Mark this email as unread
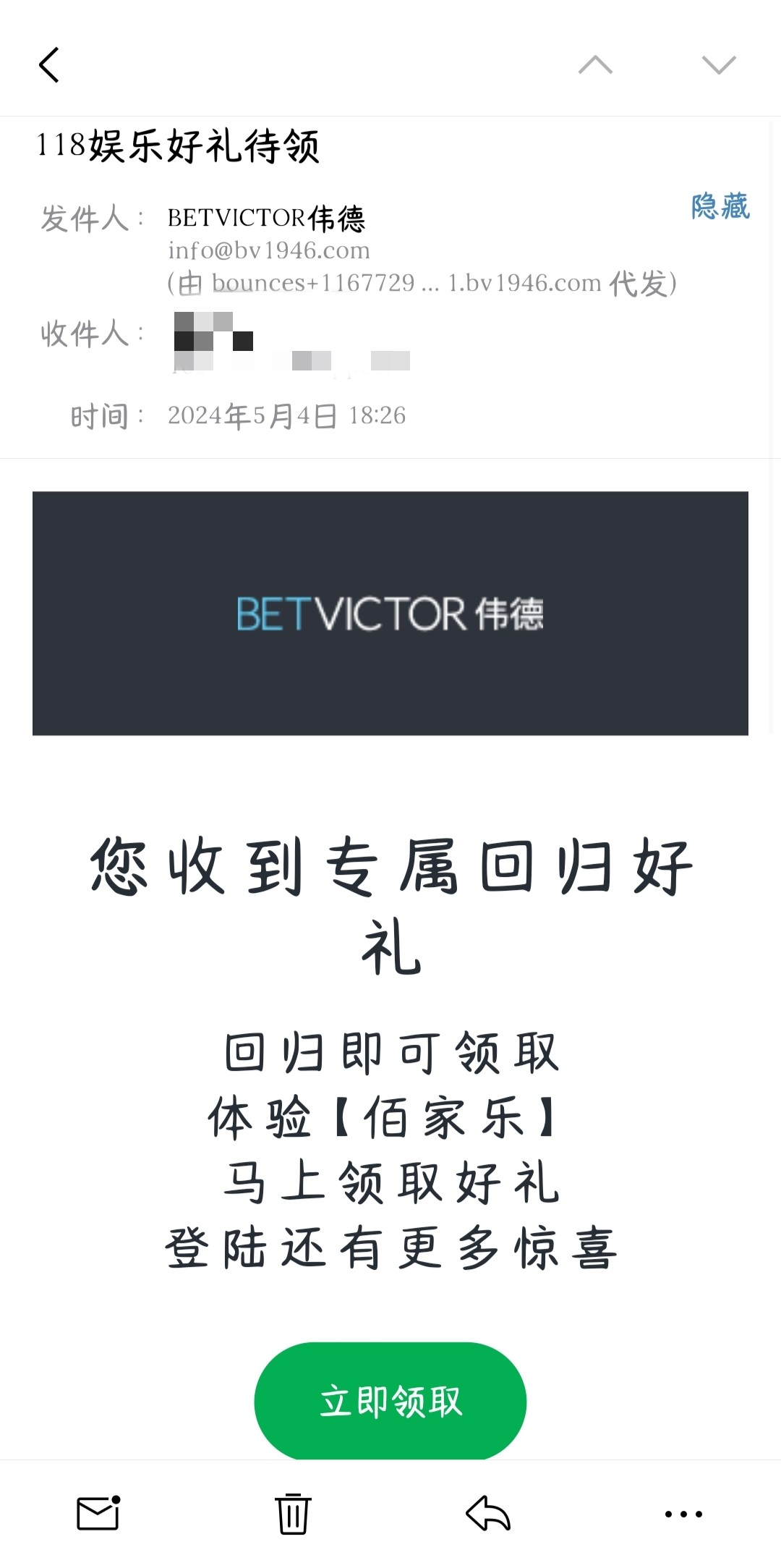The width and height of the screenshot is (781, 1568). click(x=98, y=1513)
